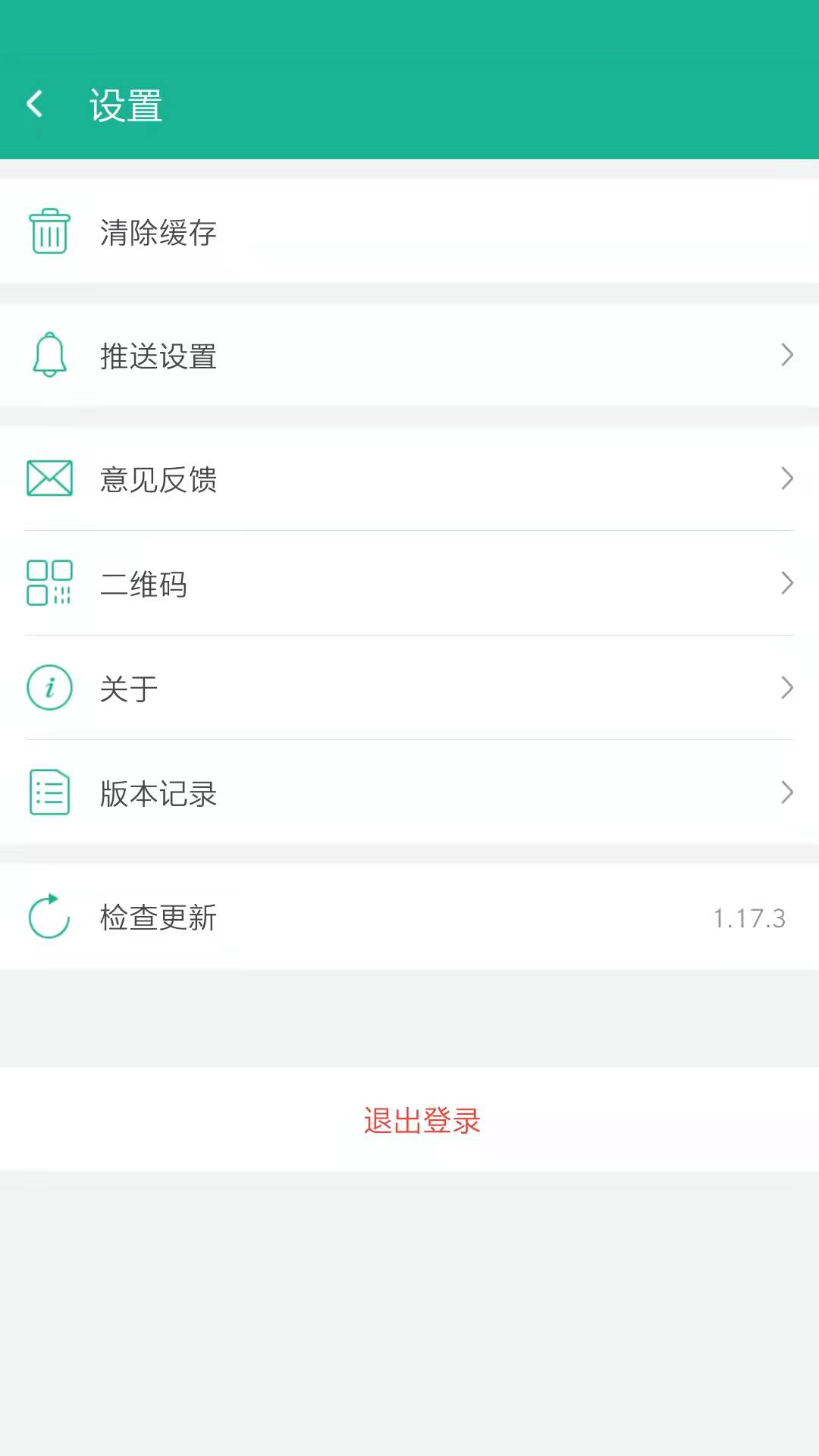Image resolution: width=819 pixels, height=1456 pixels.
Task: Click the QR code icon beside 二维码
Action: click(x=49, y=583)
